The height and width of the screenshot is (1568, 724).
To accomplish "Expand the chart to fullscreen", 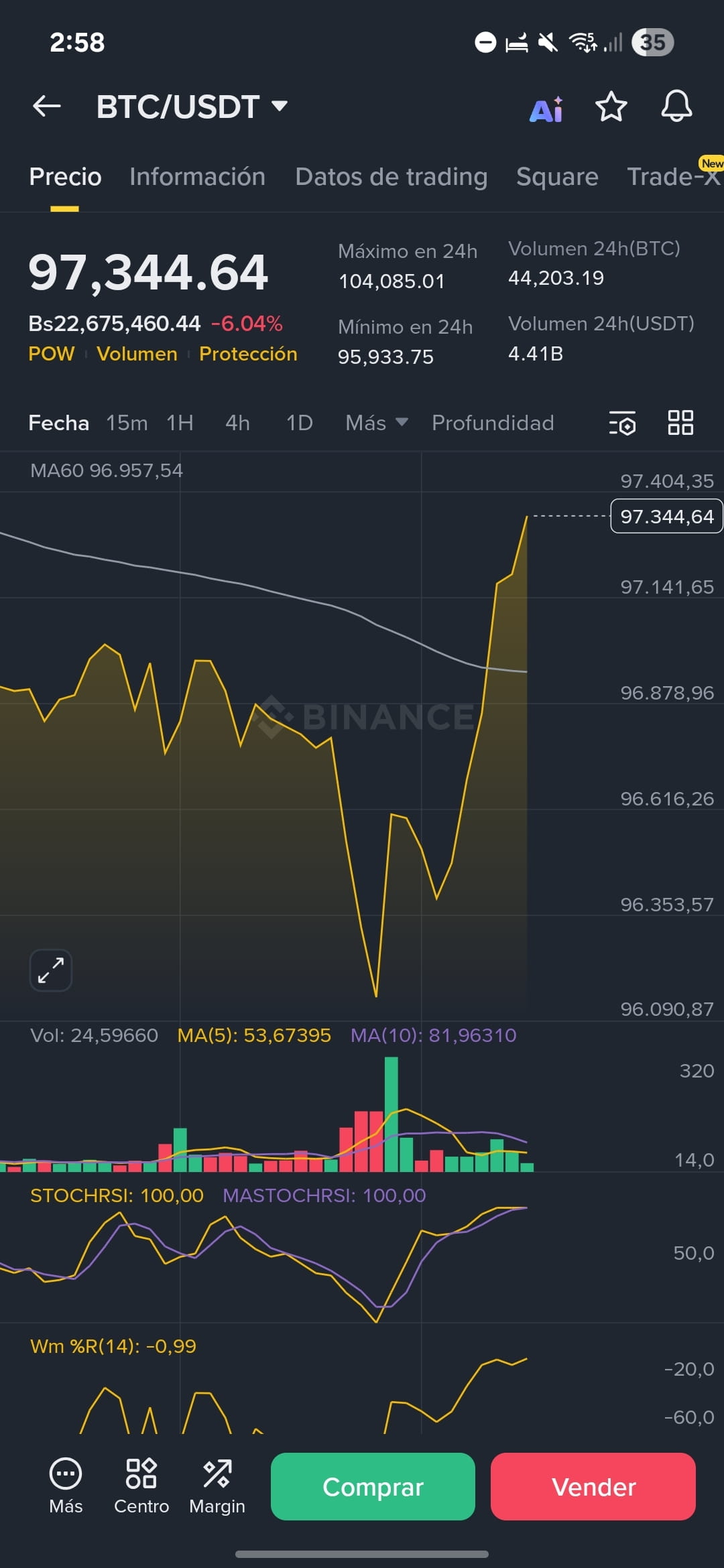I will [51, 970].
